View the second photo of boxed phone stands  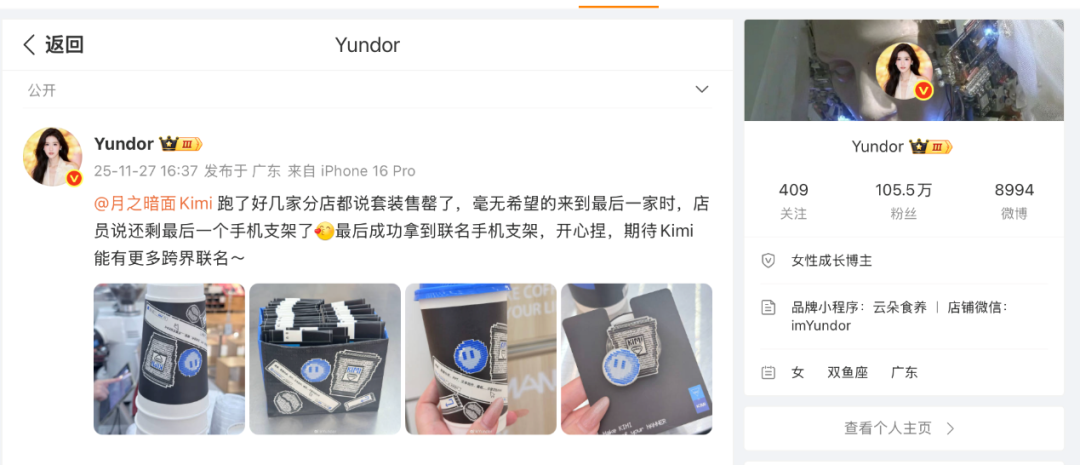click(325, 359)
